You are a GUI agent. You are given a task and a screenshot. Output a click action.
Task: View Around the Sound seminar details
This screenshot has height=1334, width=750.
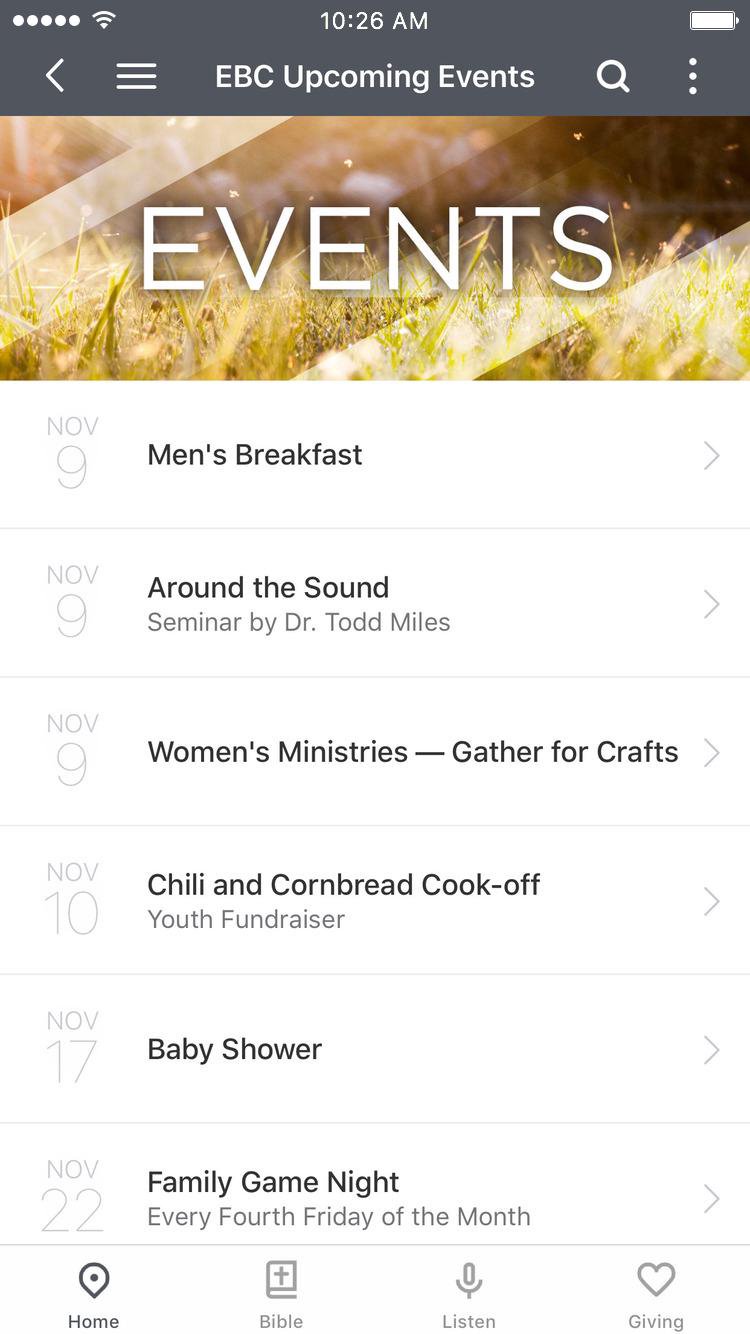375,604
